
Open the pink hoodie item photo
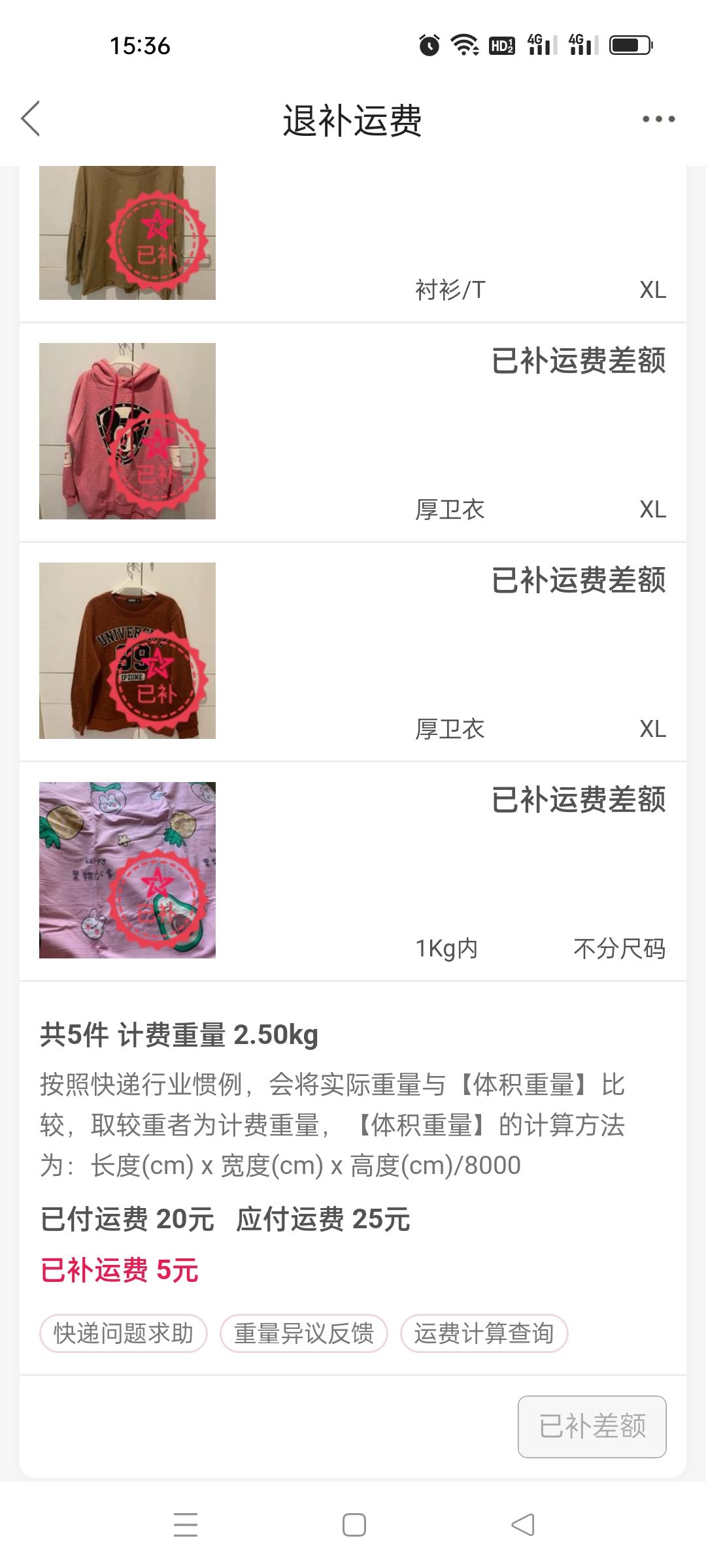click(x=127, y=431)
